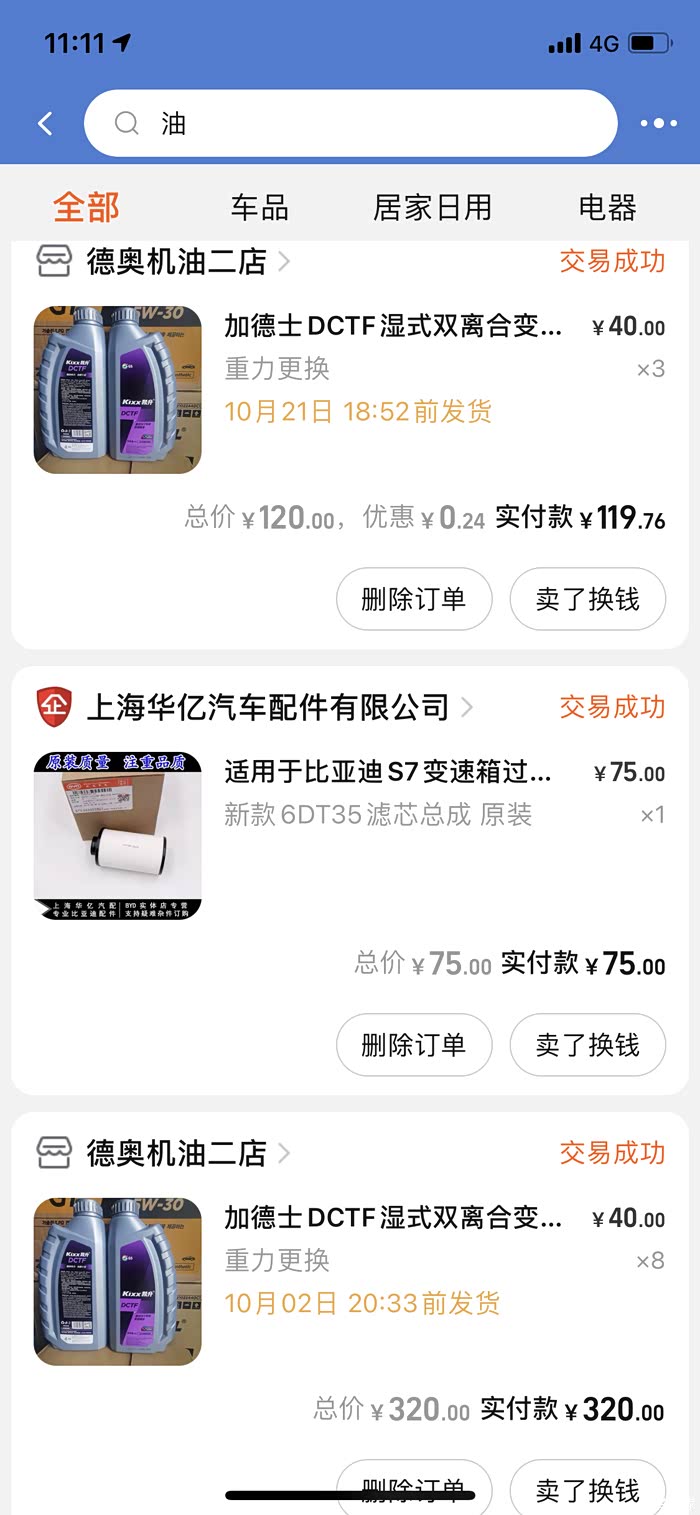The width and height of the screenshot is (700, 1515).
Task: Open the 加德士 DCTF order with quantity ×3
Action: pos(392,328)
